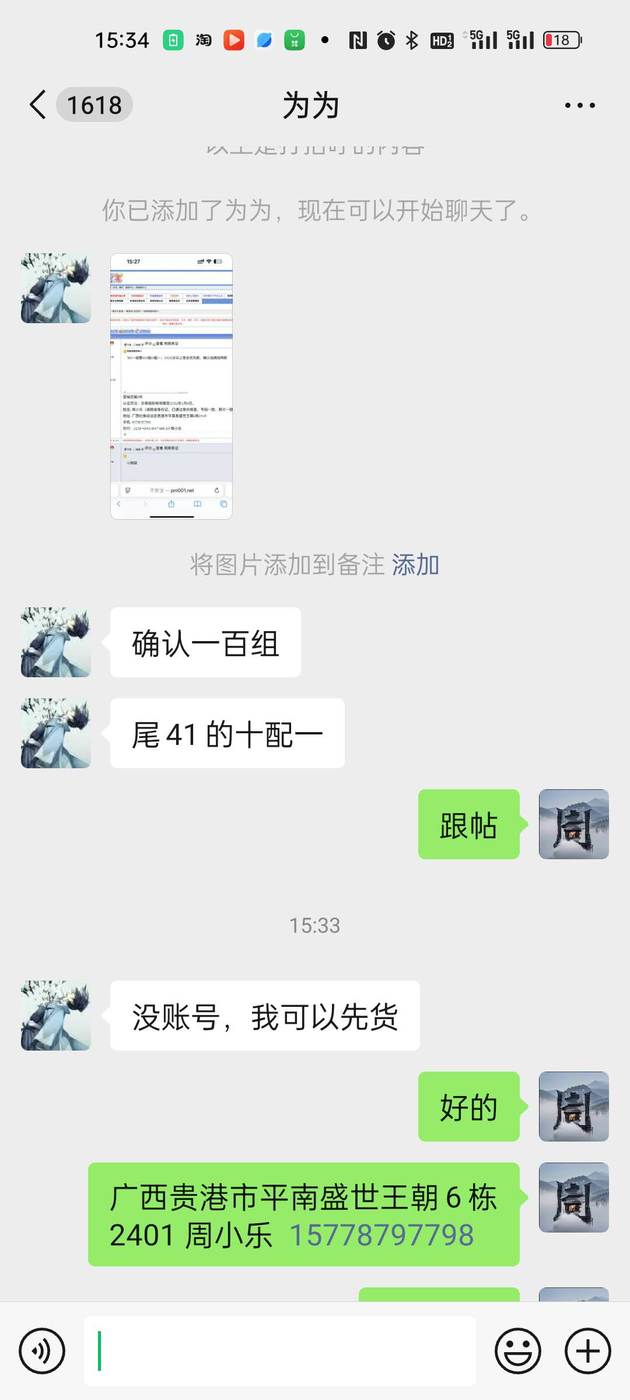This screenshot has width=630, height=1400.
Task: Open the plus attachments panel
Action: coord(588,1351)
